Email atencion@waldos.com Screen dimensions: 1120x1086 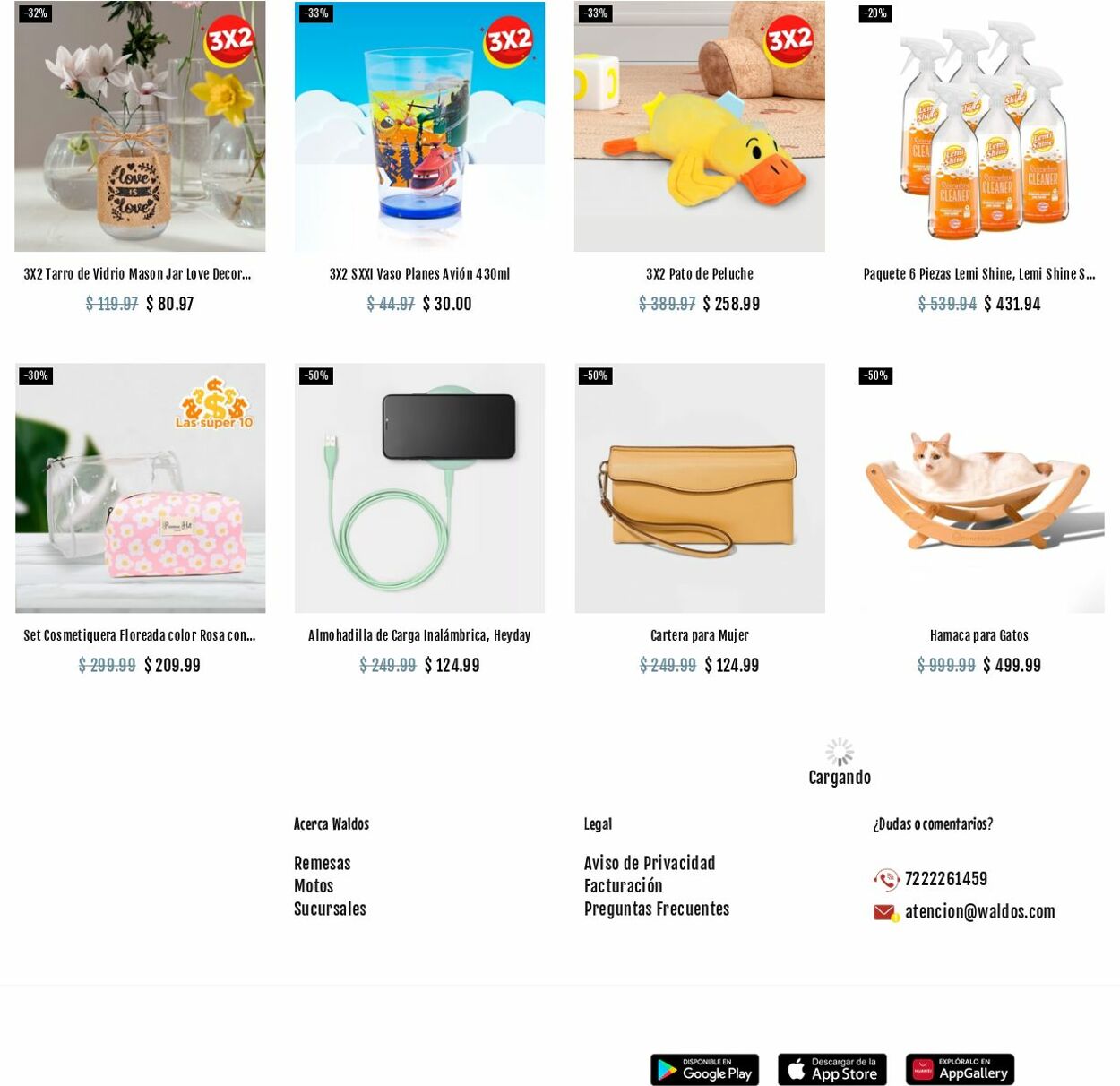(x=979, y=912)
